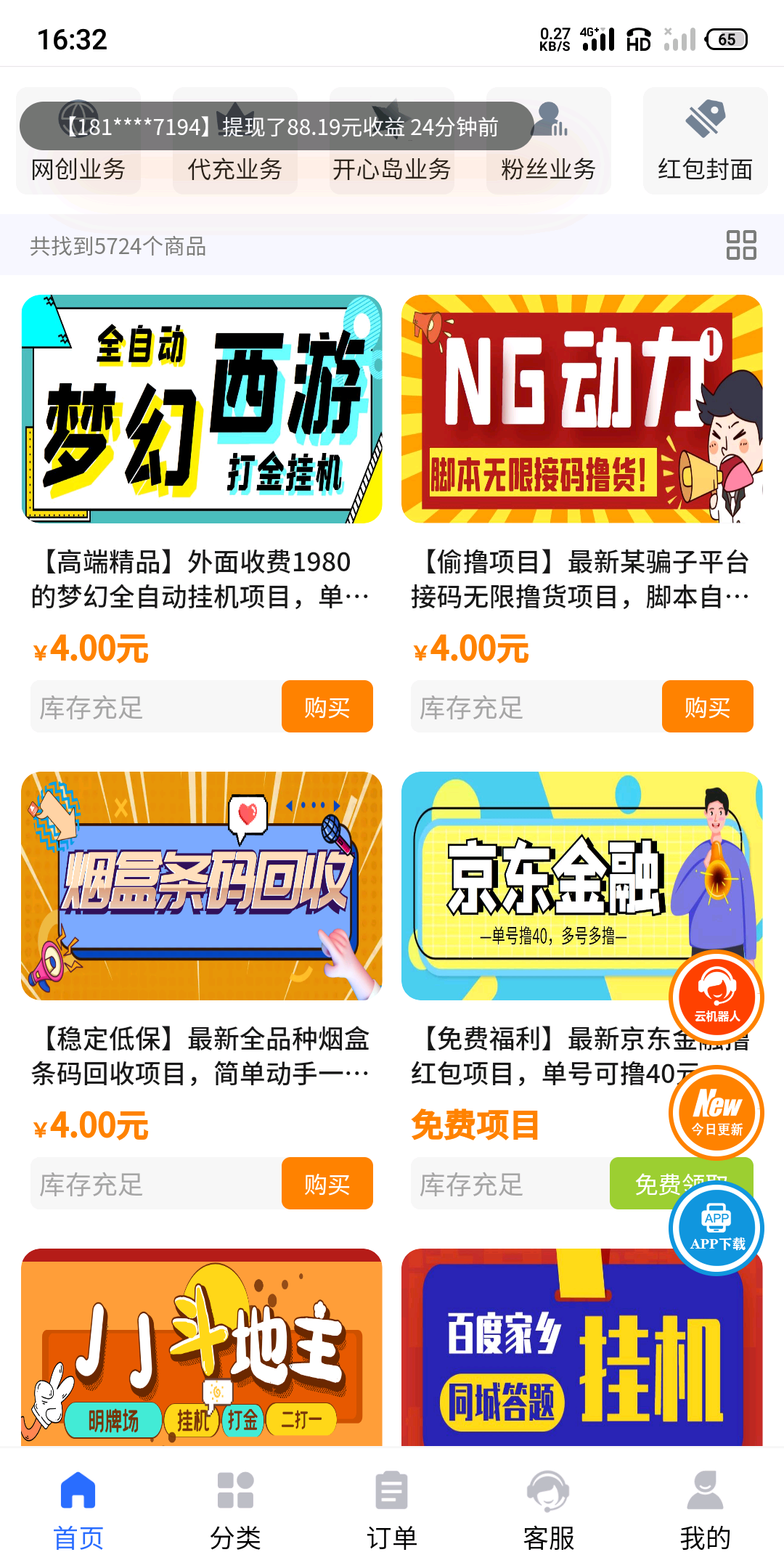Go to the 订单 tab
The height and width of the screenshot is (1568, 784).
pos(392,1510)
